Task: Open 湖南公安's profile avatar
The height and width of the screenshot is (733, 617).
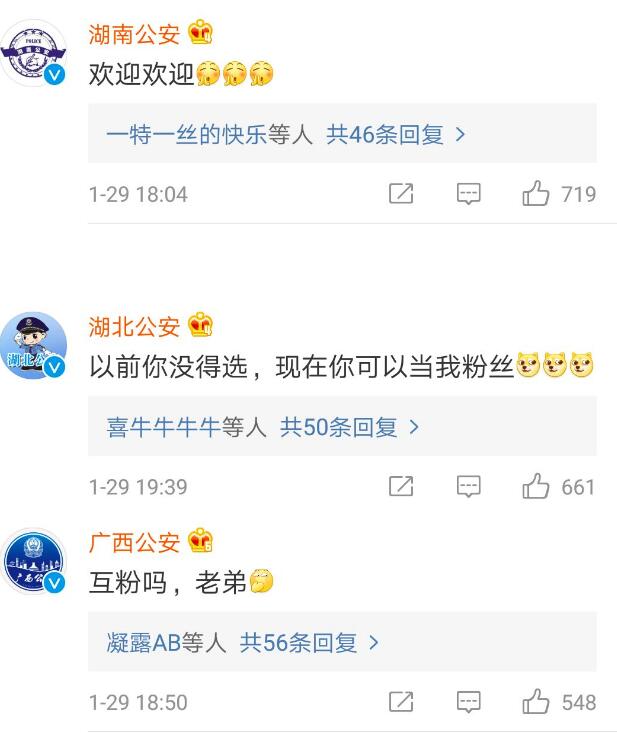Action: point(34,53)
